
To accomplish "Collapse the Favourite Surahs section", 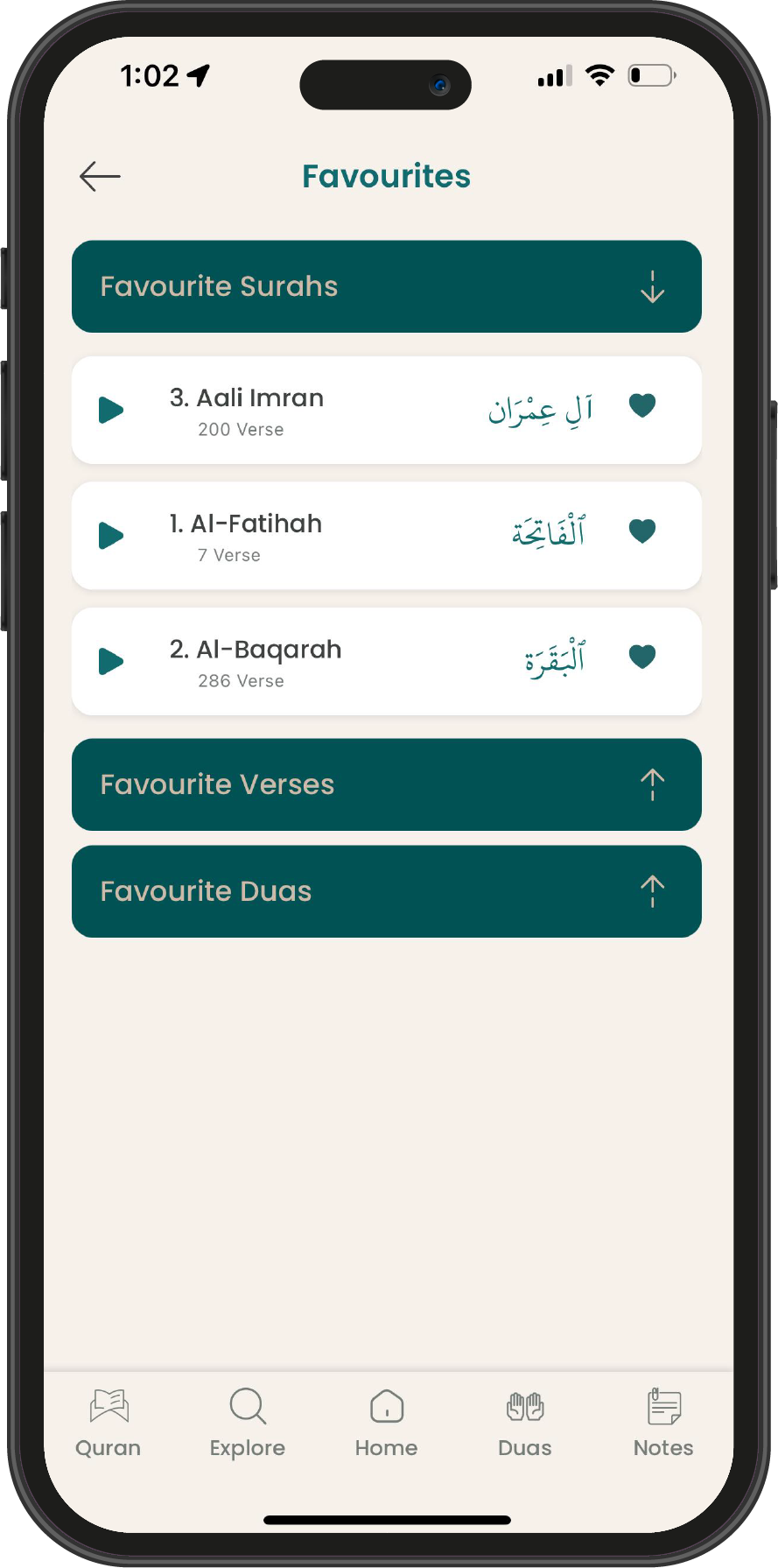I will click(x=652, y=286).
